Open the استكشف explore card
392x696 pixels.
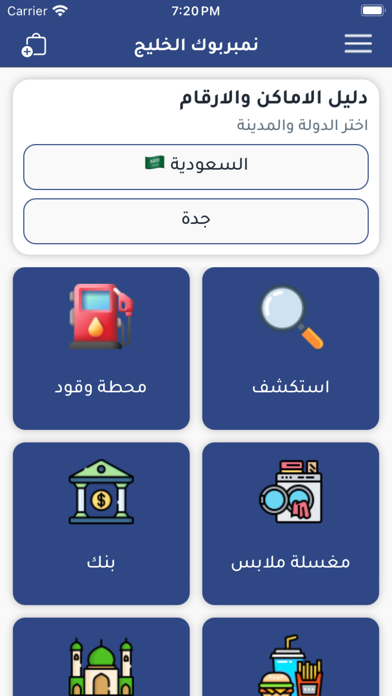pos(291,348)
